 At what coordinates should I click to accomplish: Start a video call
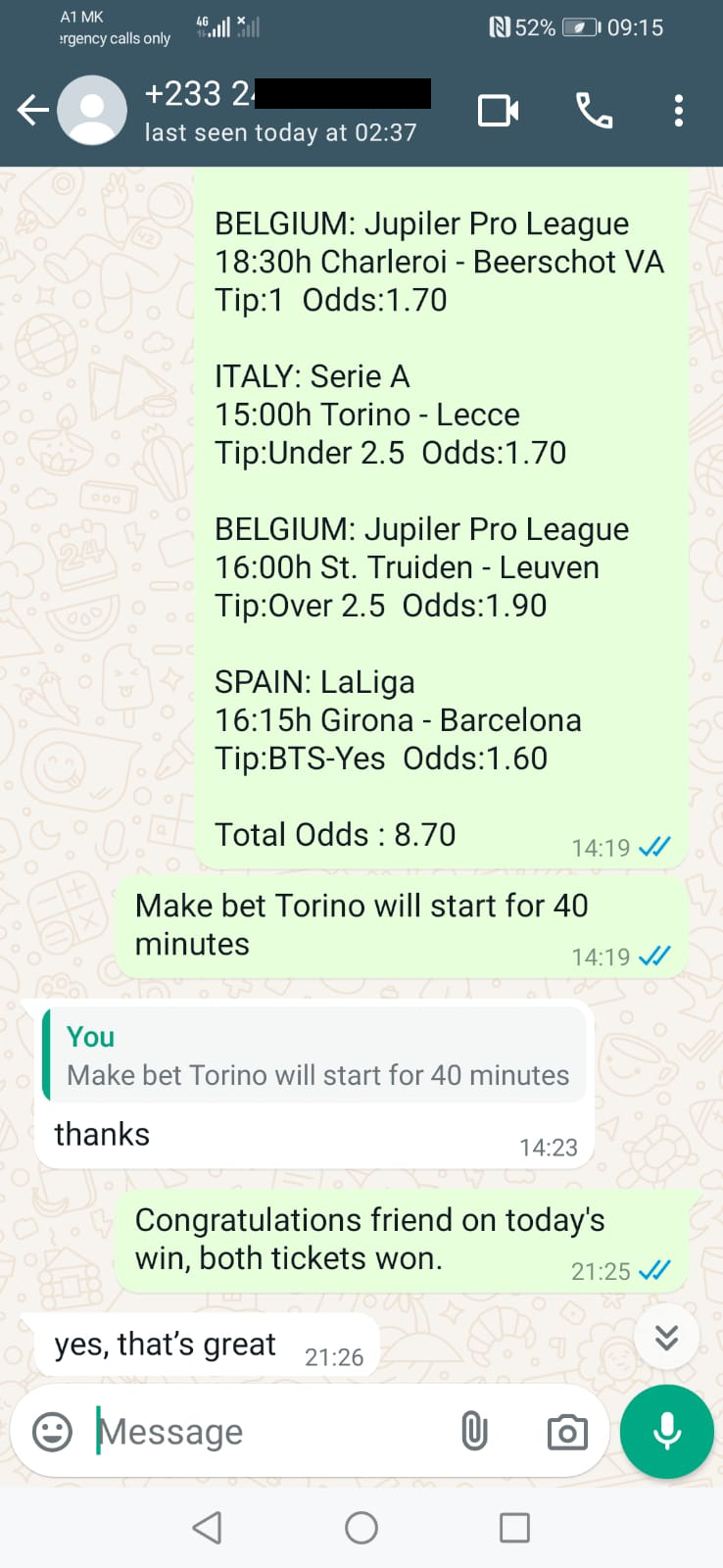[499, 111]
